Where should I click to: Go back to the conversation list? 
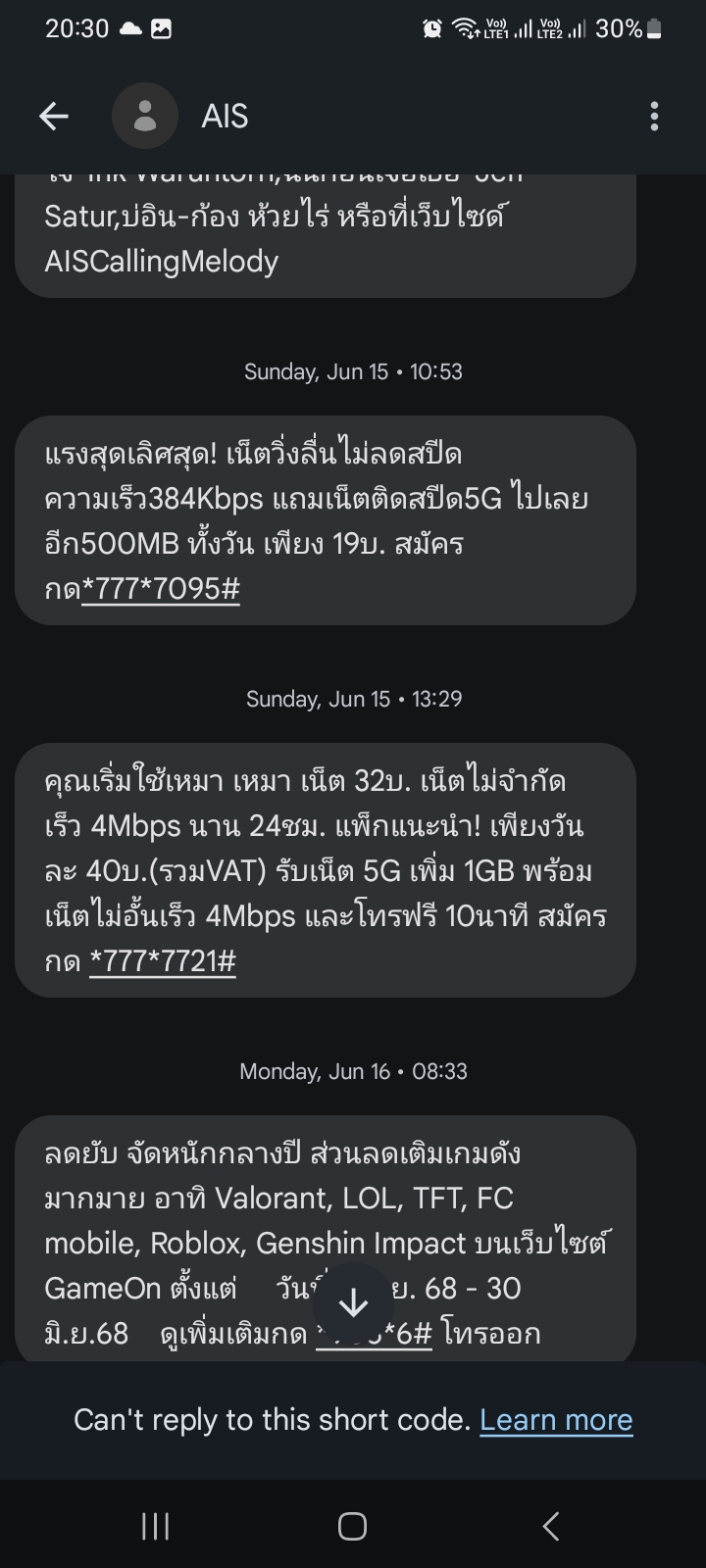(x=54, y=117)
